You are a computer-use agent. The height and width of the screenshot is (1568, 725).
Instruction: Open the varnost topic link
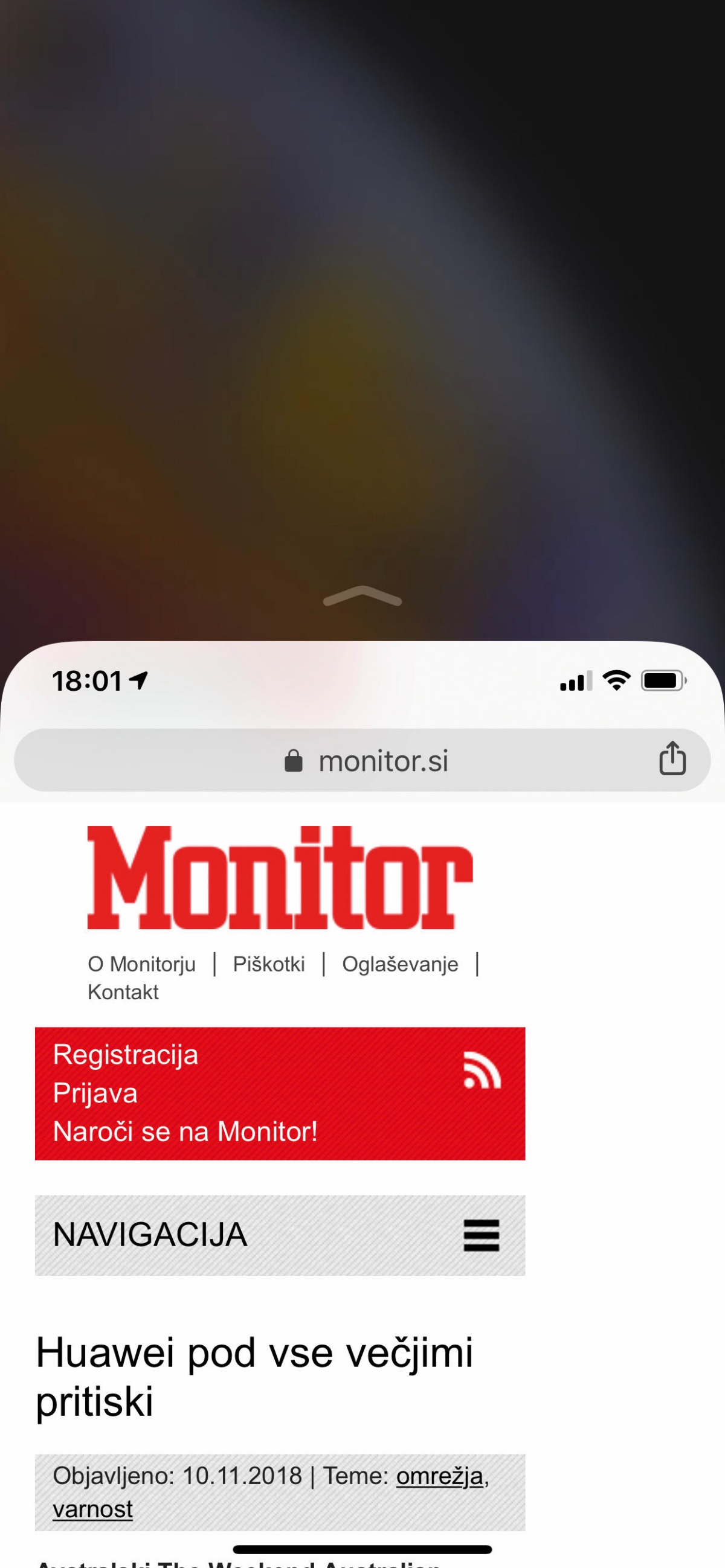pyautogui.click(x=92, y=1509)
